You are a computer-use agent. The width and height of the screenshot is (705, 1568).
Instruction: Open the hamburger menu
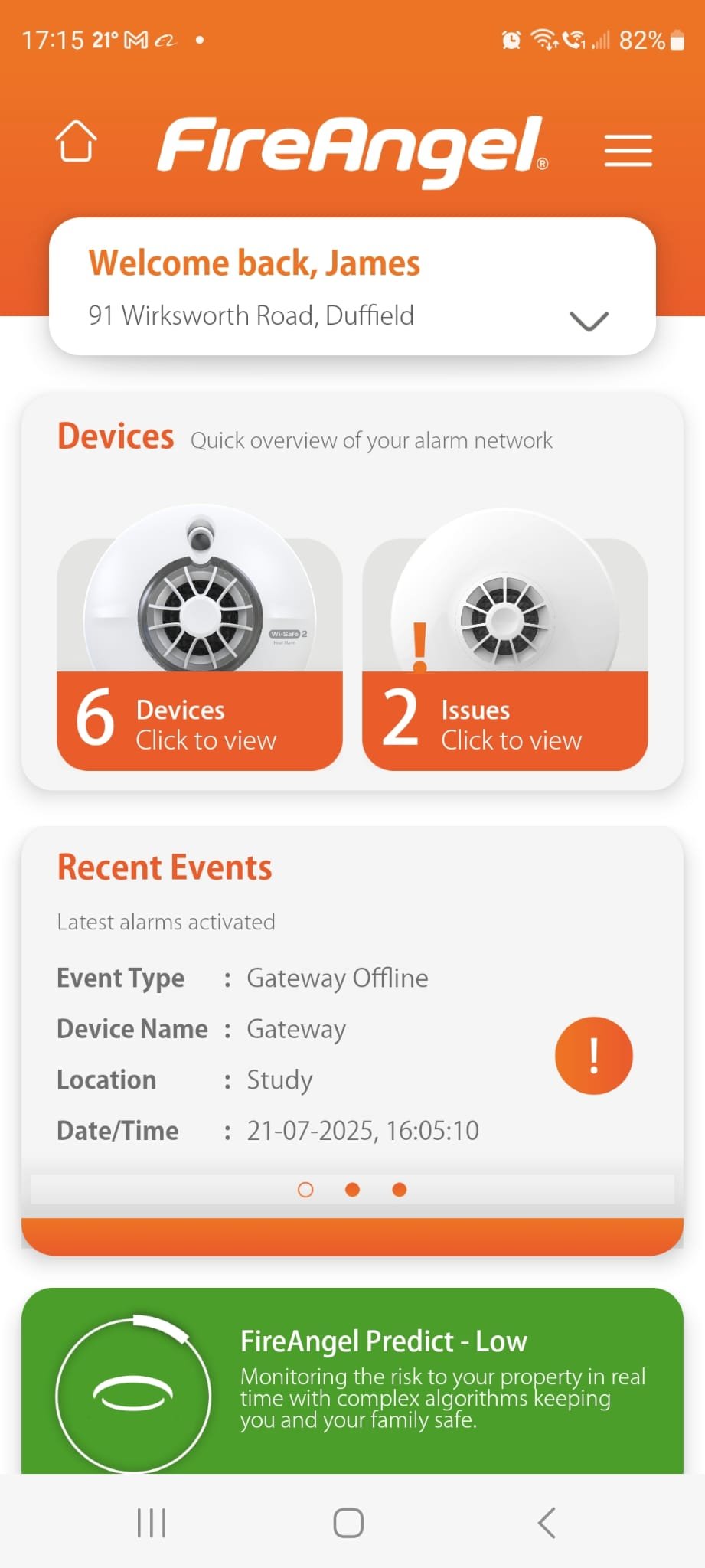pyautogui.click(x=628, y=150)
